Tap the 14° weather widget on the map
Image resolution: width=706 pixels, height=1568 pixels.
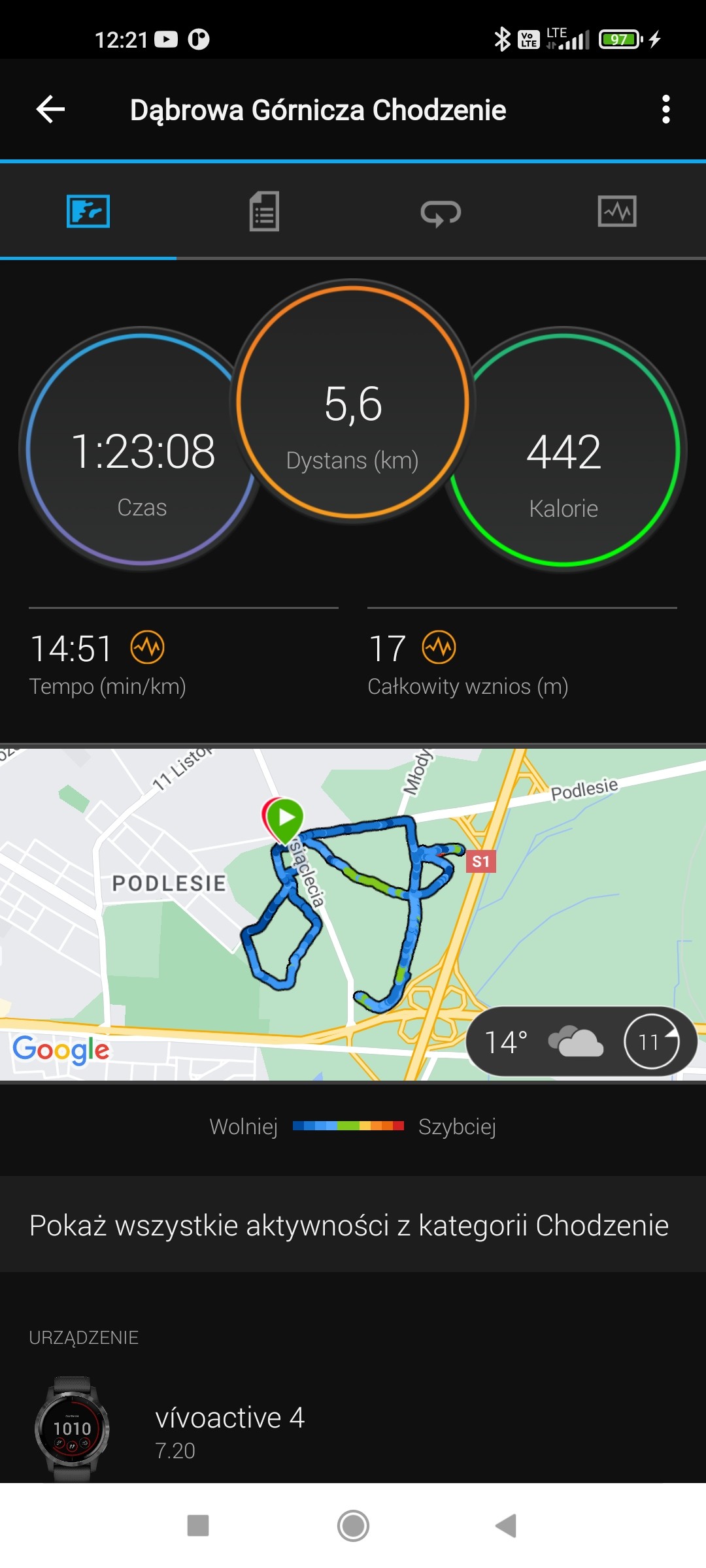tap(581, 1041)
